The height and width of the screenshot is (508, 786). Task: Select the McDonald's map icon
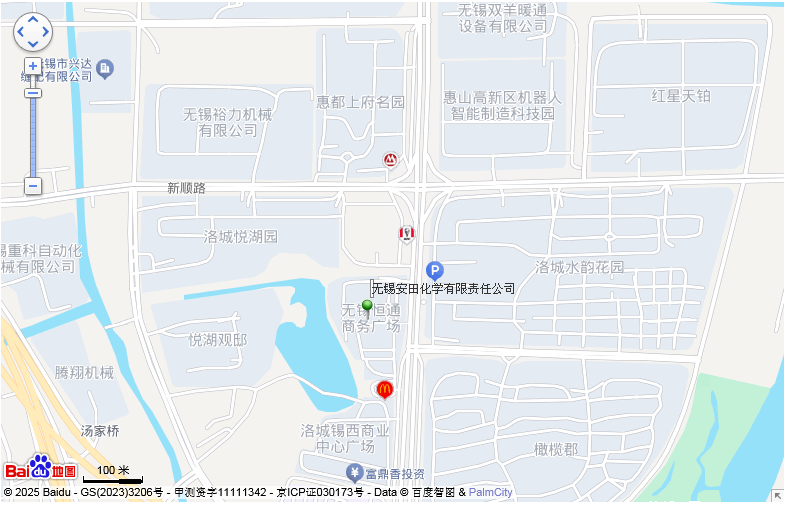click(x=384, y=390)
